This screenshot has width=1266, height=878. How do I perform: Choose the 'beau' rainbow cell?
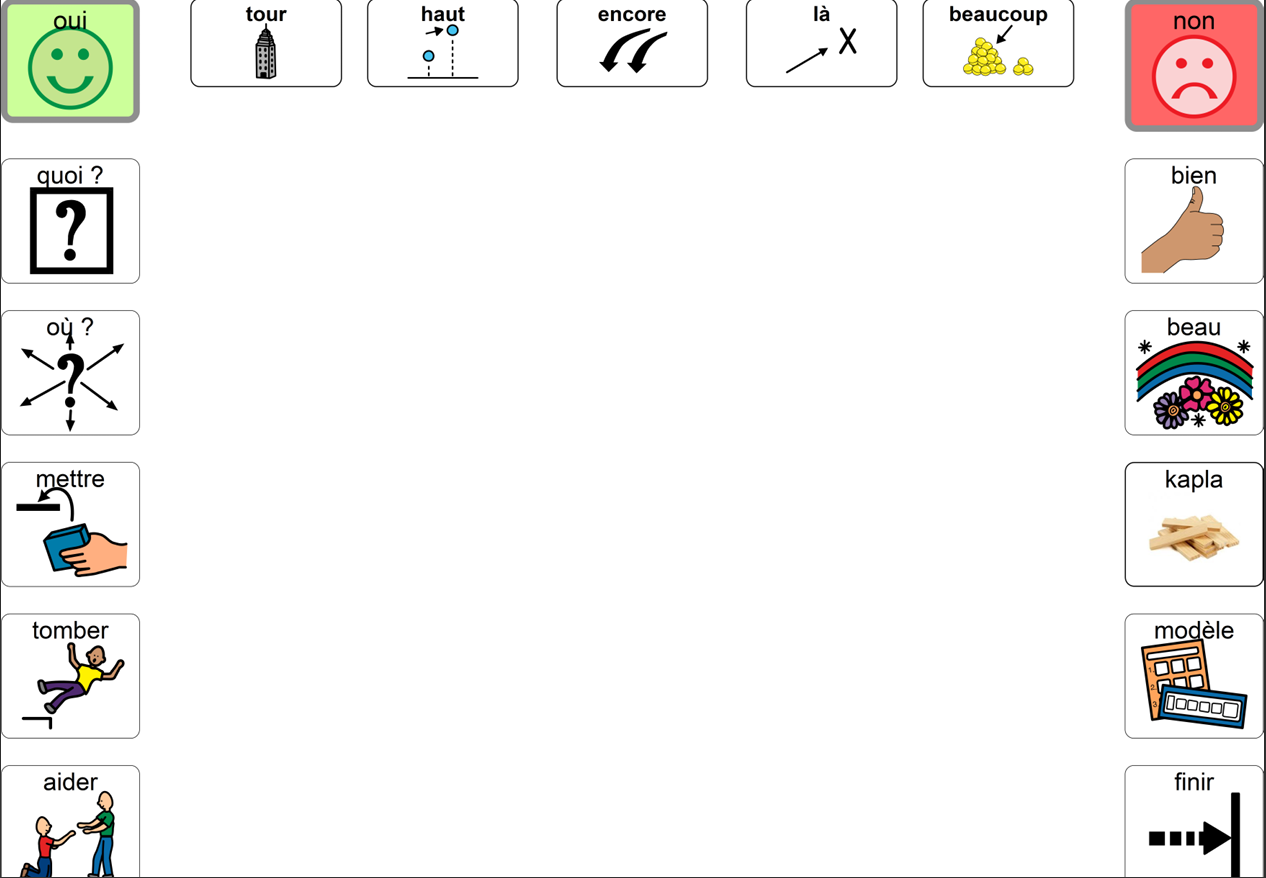click(1194, 373)
